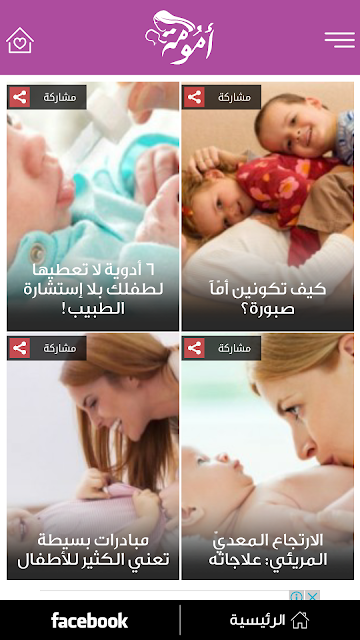Open article ٦ أدوية لا تعطيها لطفلك

click(x=93, y=206)
